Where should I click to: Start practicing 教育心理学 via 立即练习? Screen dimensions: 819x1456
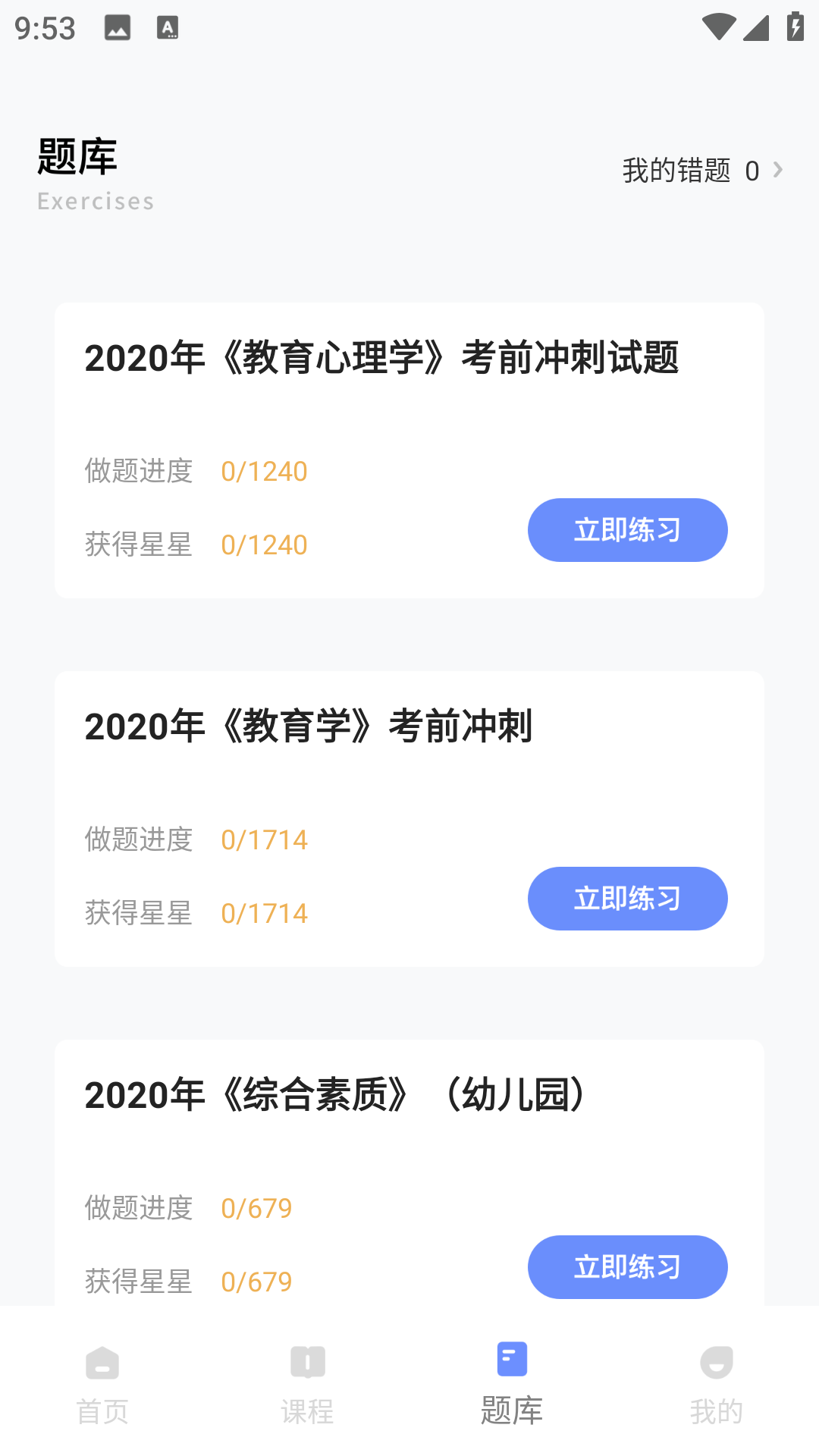tap(627, 530)
